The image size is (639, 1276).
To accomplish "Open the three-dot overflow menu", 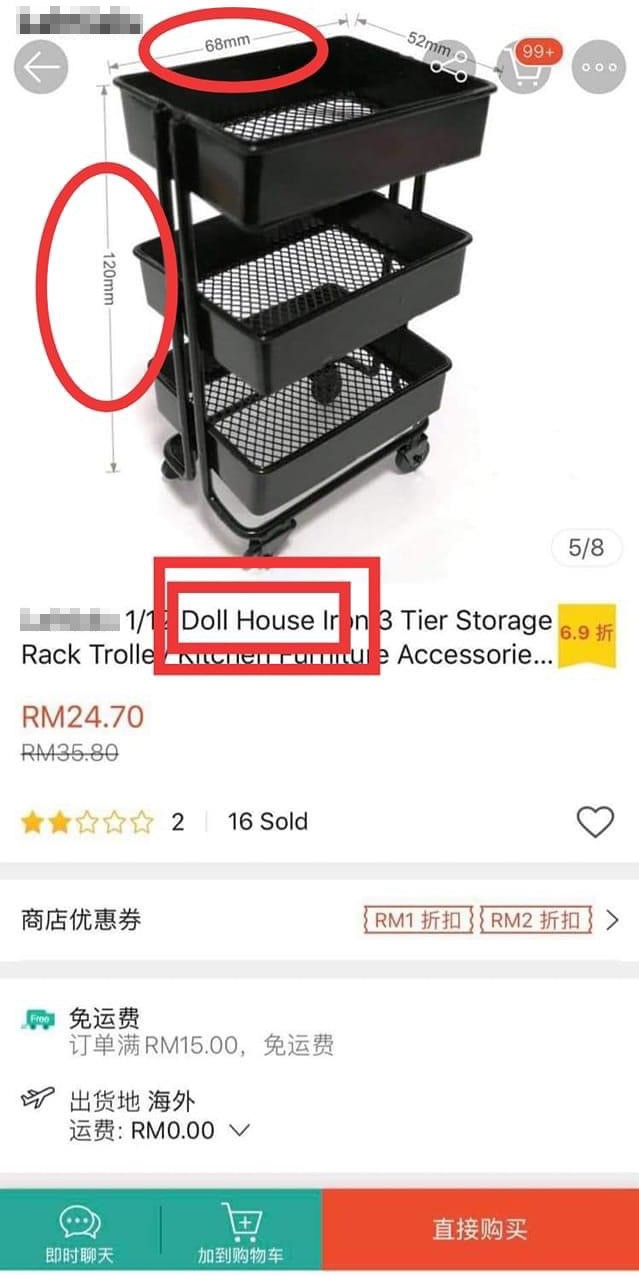I will coord(599,67).
